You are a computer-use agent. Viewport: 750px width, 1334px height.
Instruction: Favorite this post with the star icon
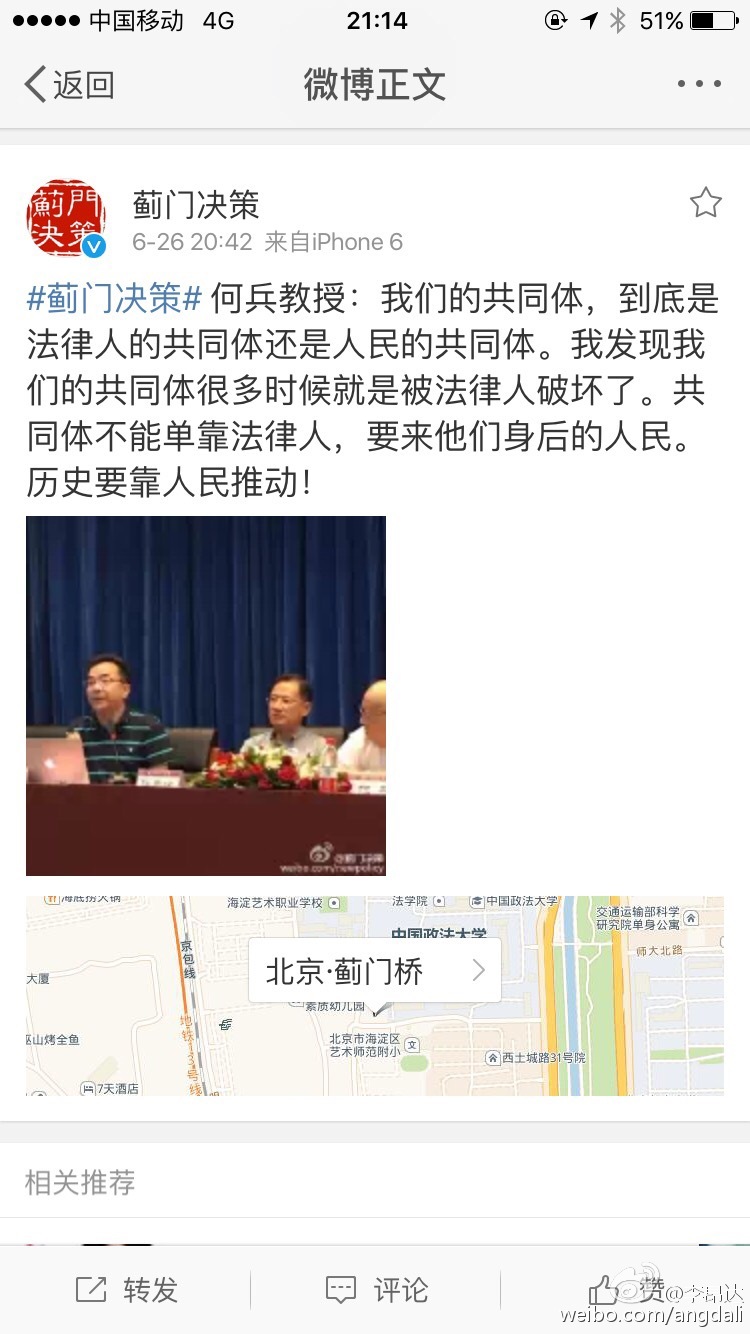coord(705,203)
